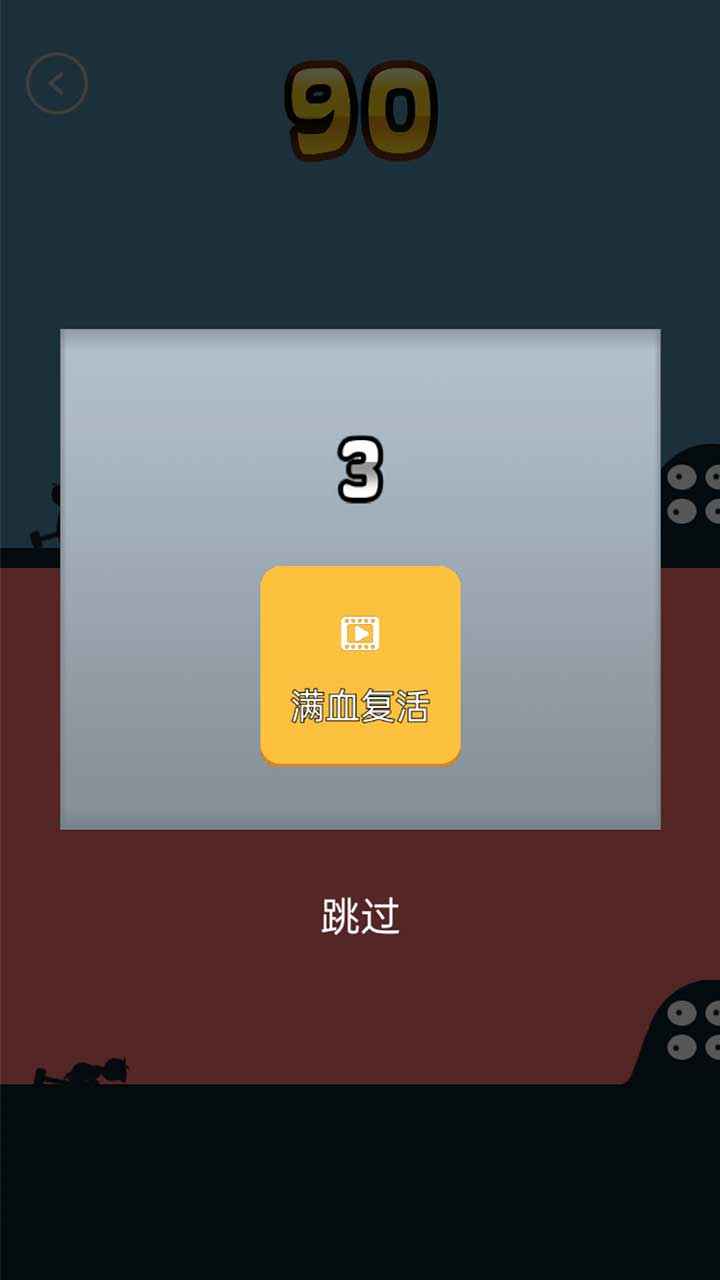This screenshot has height=1280, width=720.
Task: Tap the back arrow icon
Action: pos(57,83)
